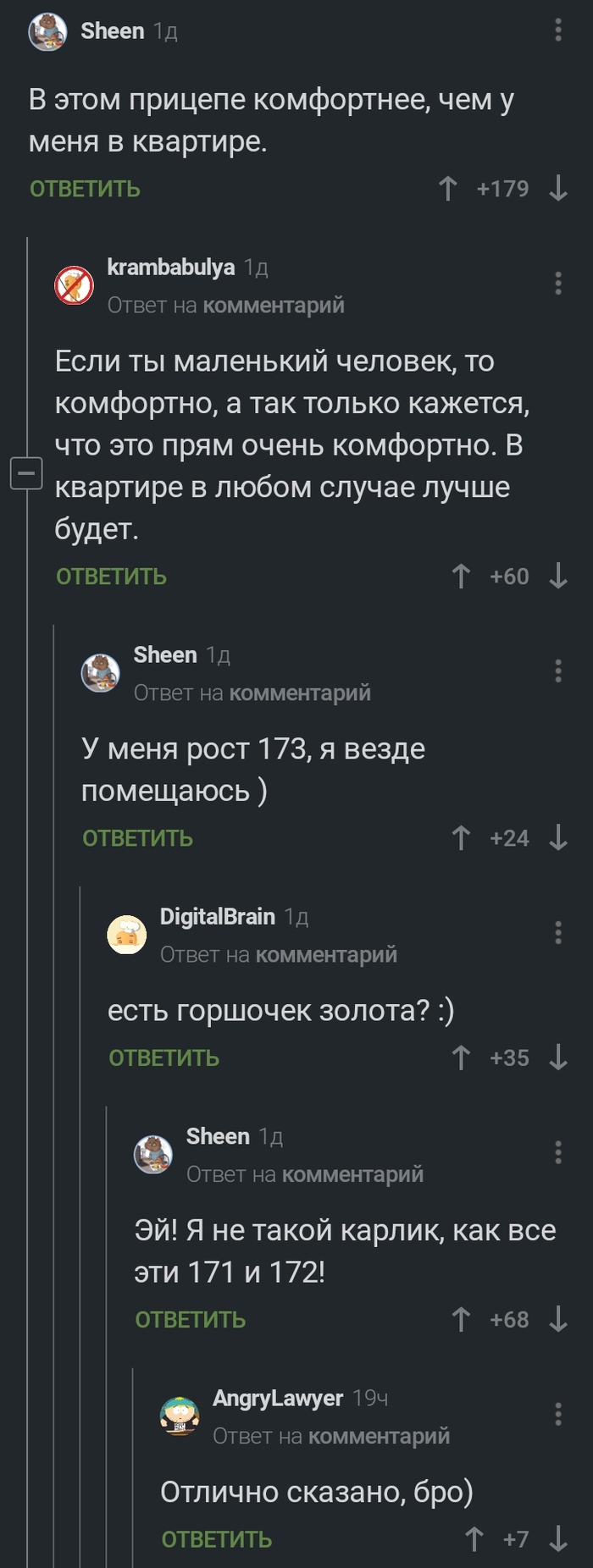593x1568 pixels.
Task: Upvote the comment rated +24
Action: [x=461, y=838]
